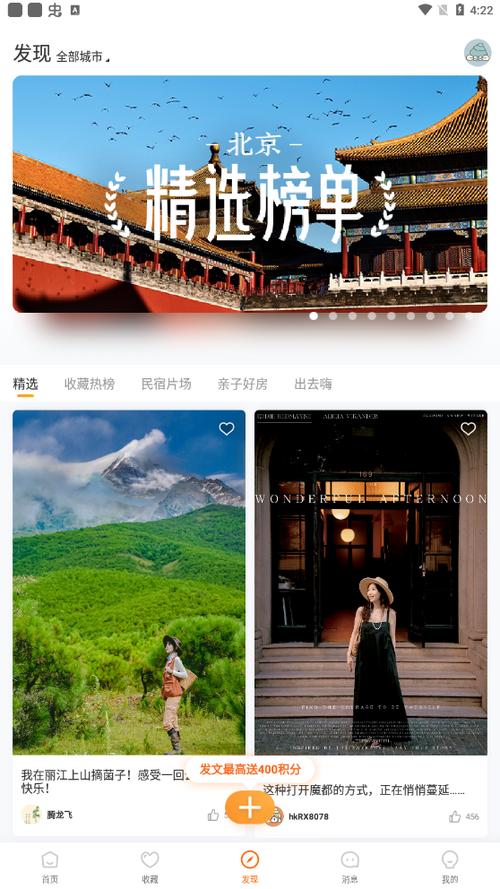Open the 这种打开魔都的方式 post card
This screenshot has width=500, height=889.
click(x=371, y=623)
